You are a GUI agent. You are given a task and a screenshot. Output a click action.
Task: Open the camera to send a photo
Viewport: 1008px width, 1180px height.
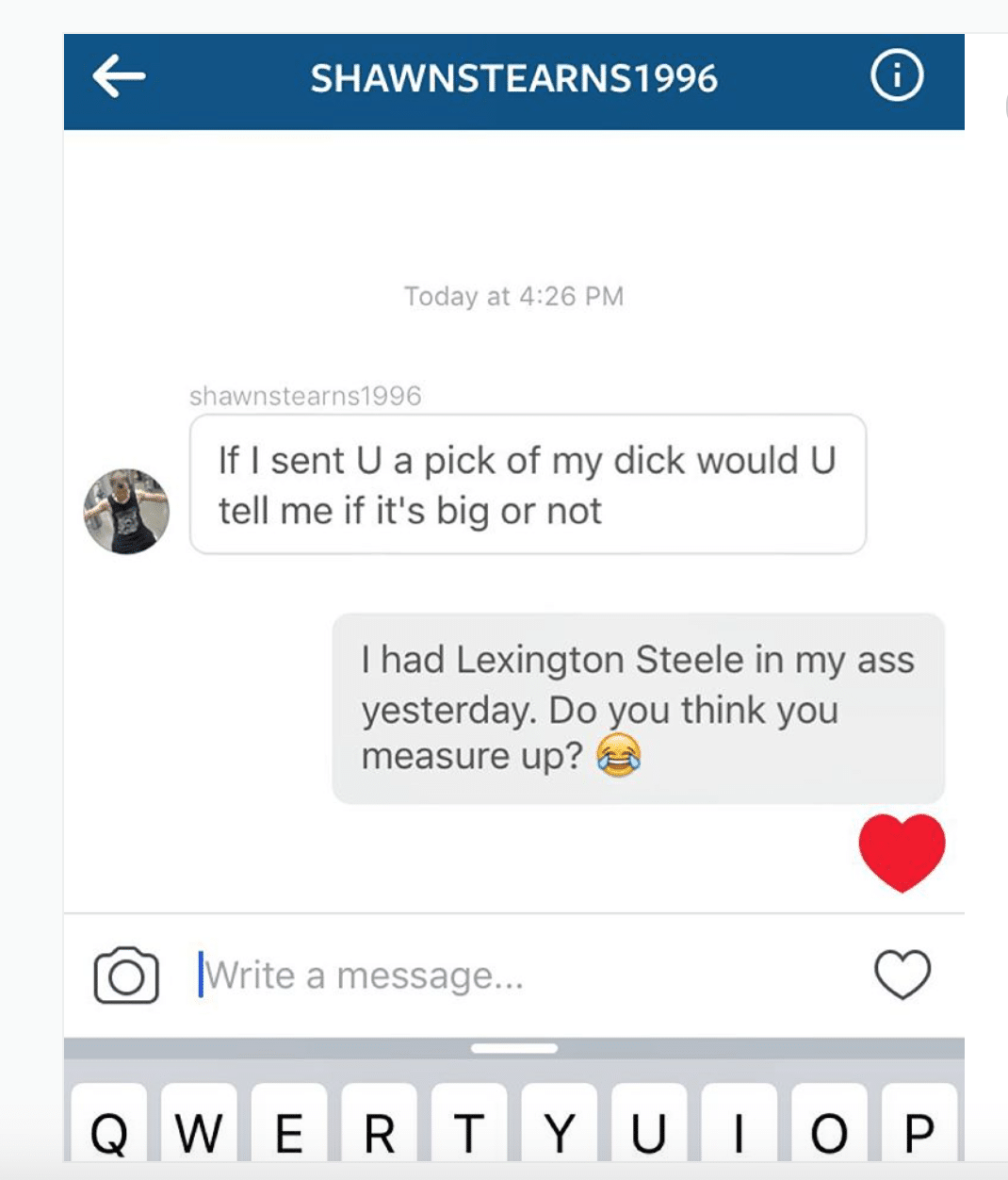coord(125,976)
